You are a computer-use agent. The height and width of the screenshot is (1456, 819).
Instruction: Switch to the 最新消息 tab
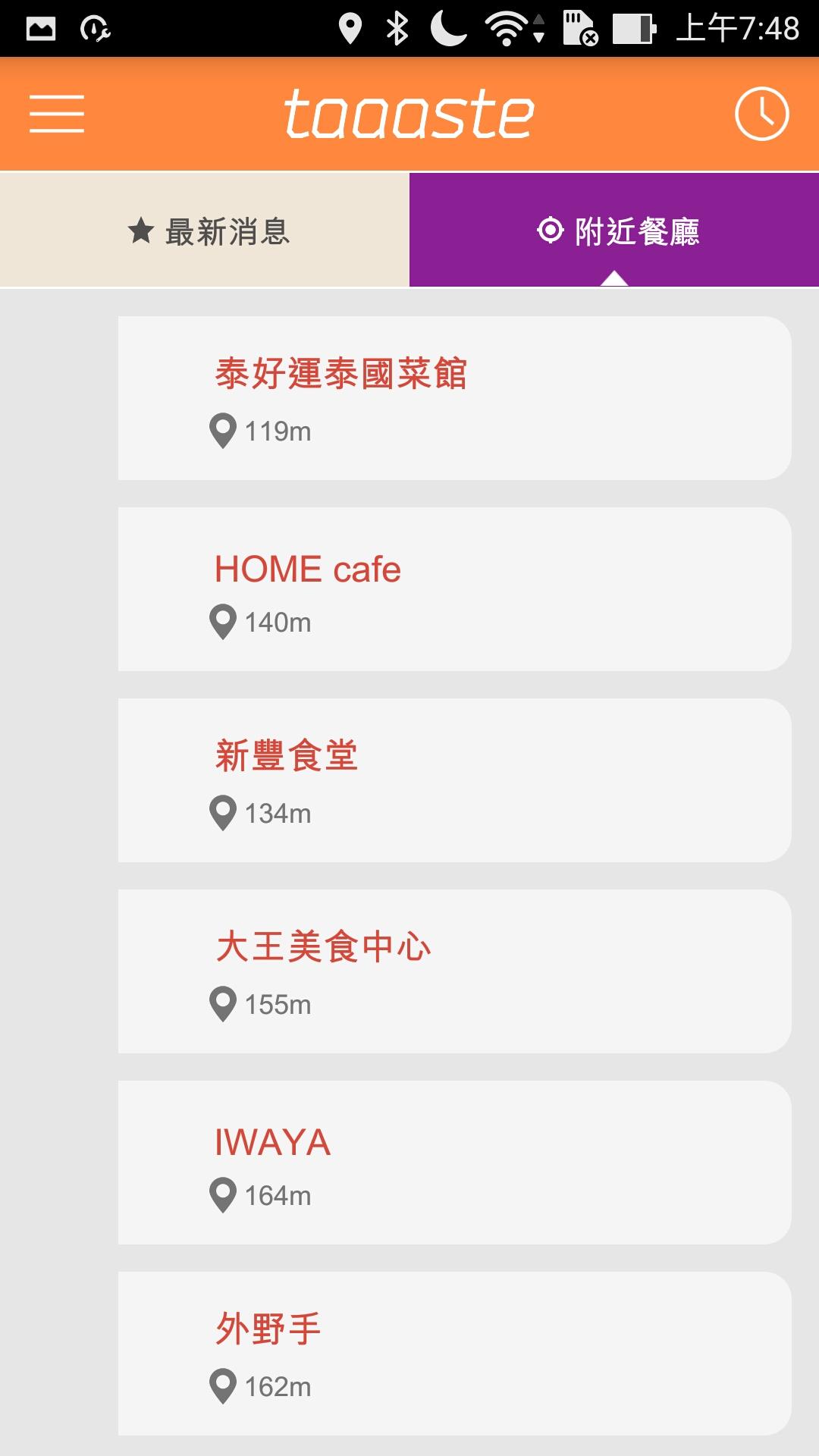pos(205,231)
